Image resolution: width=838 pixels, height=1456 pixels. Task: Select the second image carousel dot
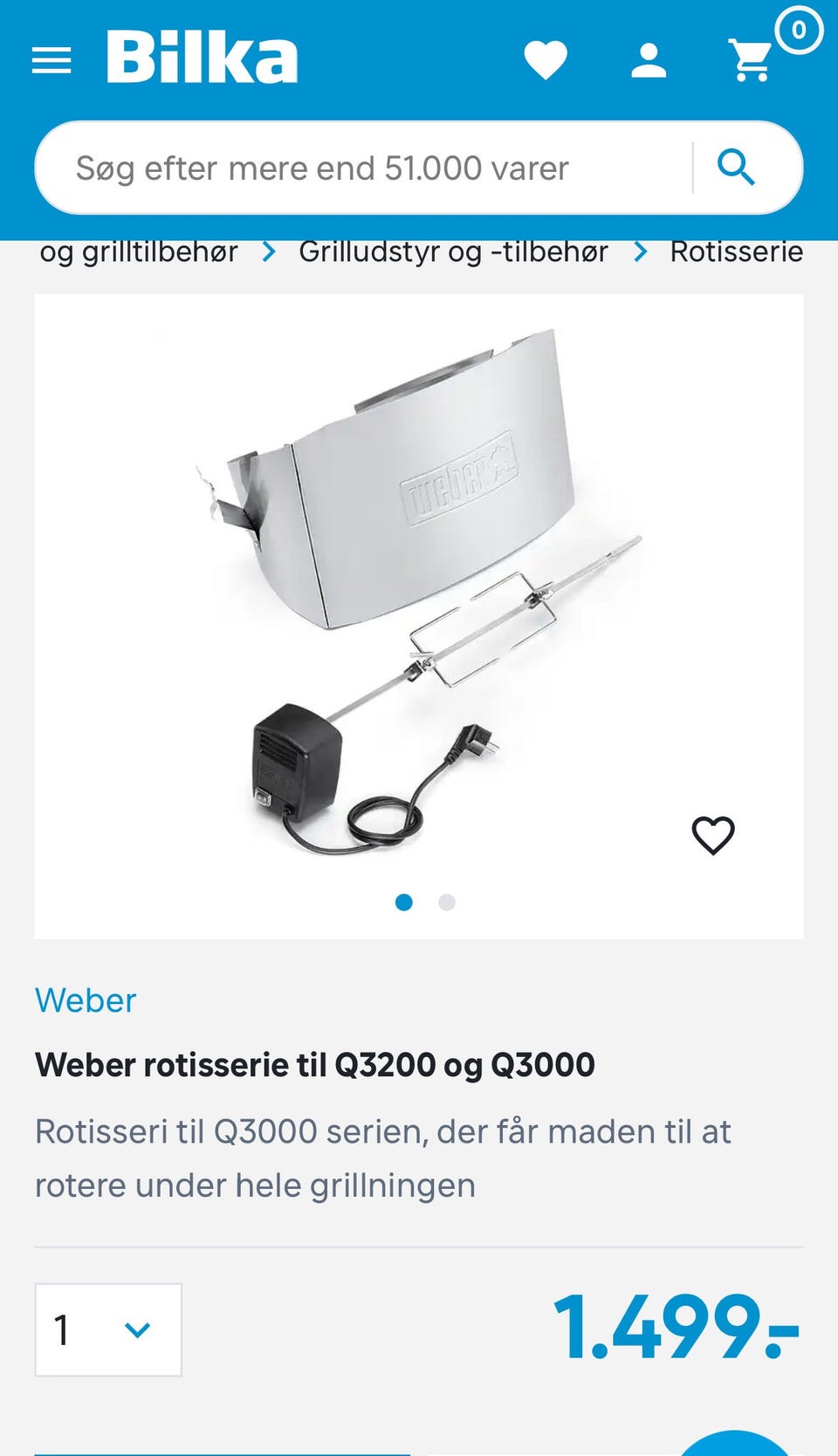click(446, 903)
